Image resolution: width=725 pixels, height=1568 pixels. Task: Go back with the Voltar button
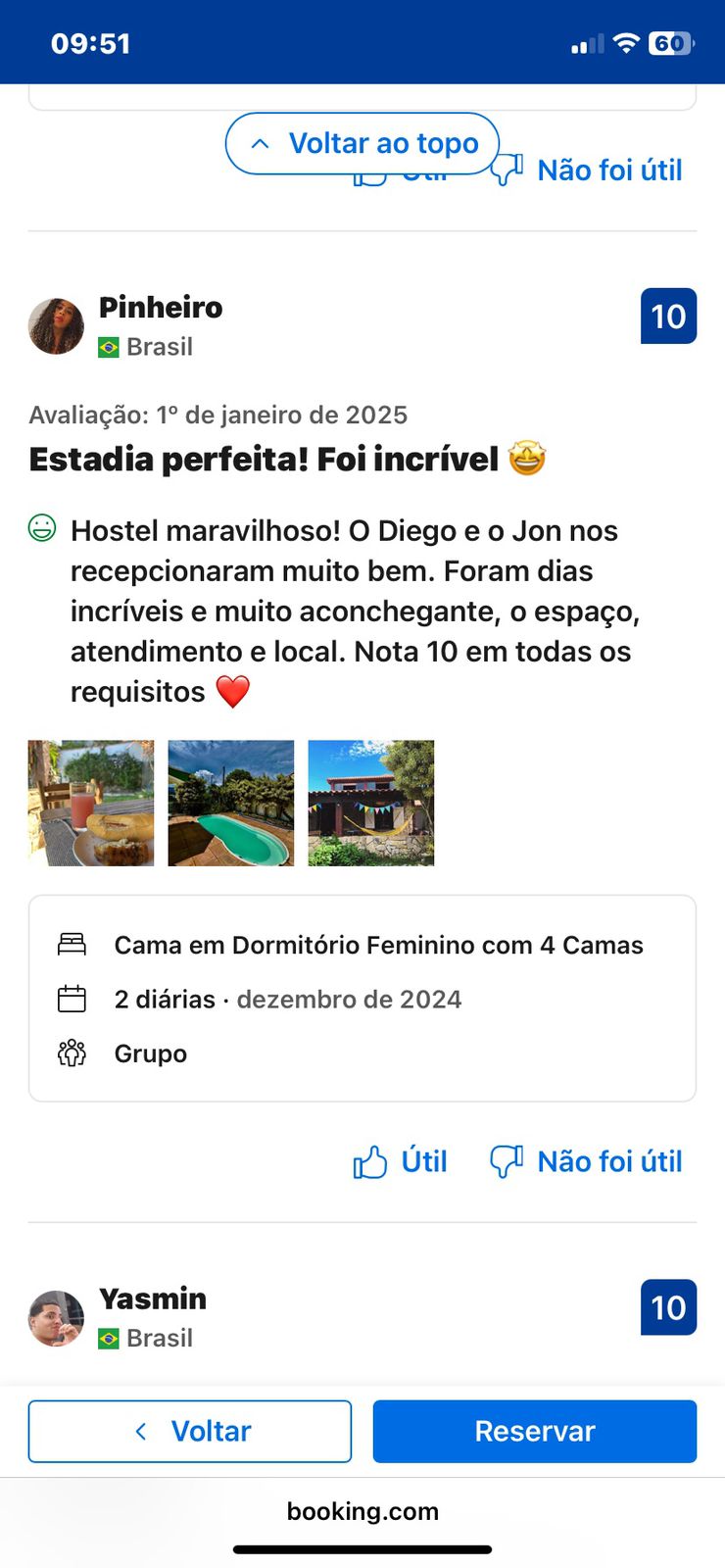click(x=190, y=1432)
